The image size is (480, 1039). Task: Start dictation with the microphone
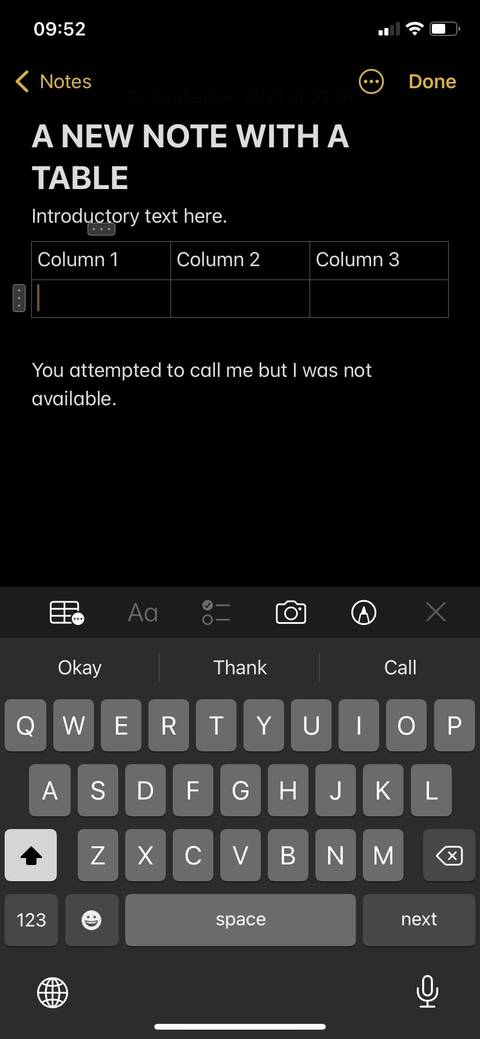(428, 992)
